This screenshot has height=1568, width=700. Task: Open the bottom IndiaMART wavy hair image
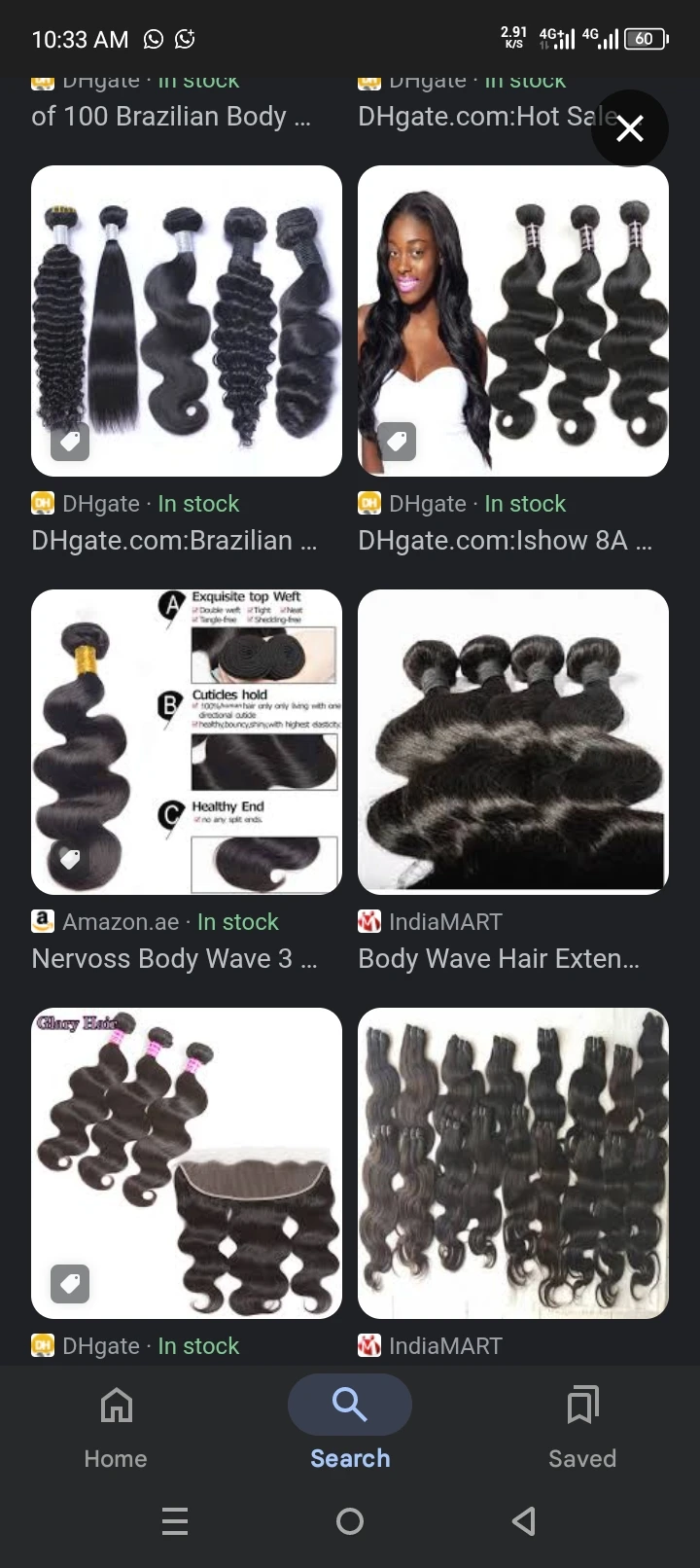pyautogui.click(x=513, y=1162)
